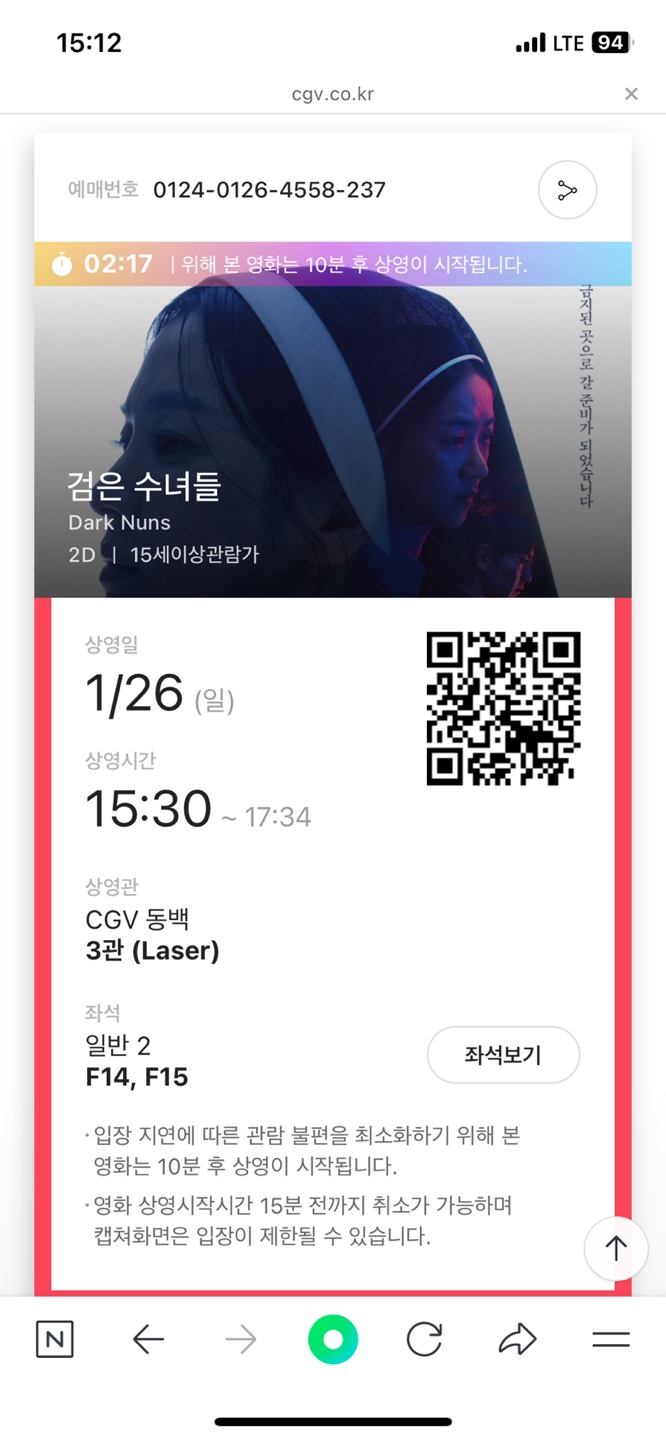
Task: Reload the current page
Action: (x=424, y=1339)
